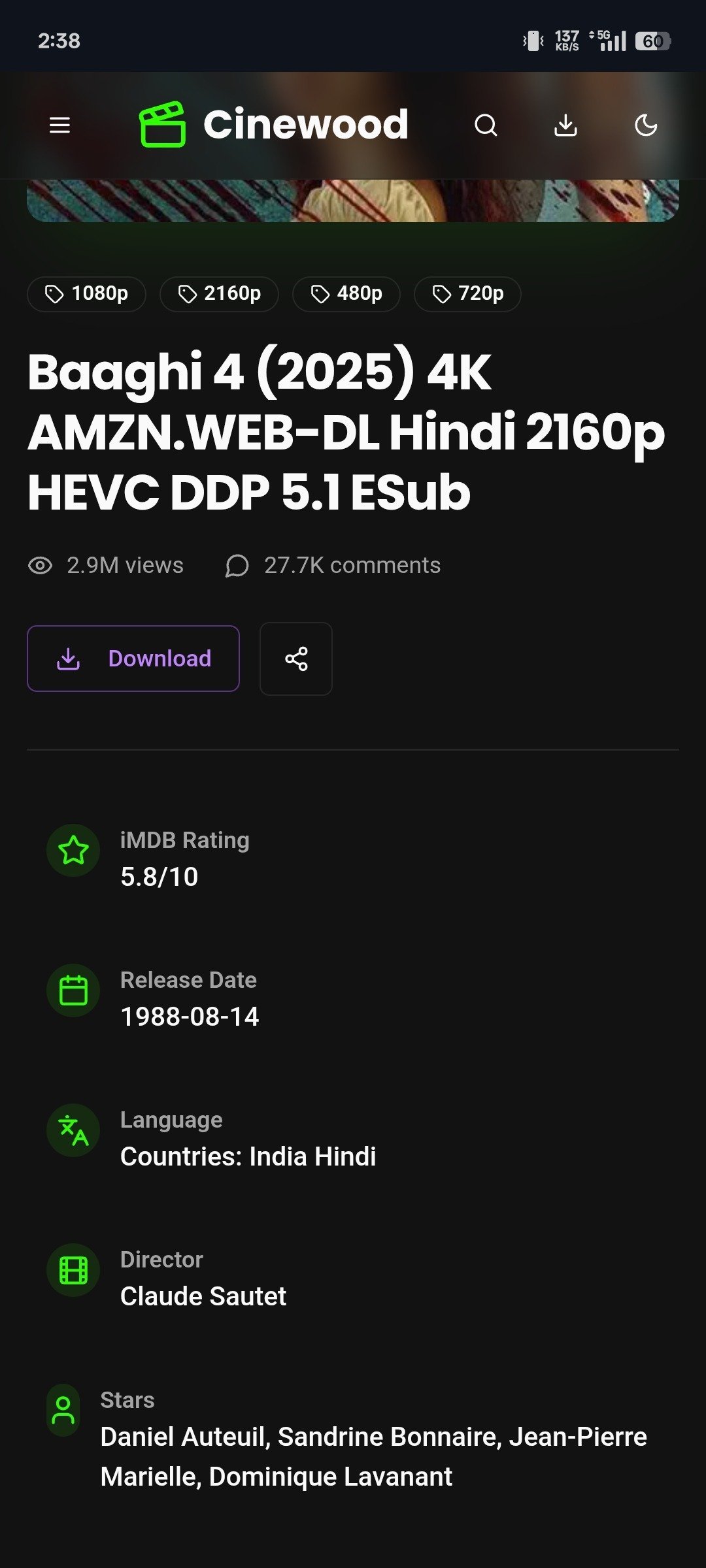The height and width of the screenshot is (1568, 706).
Task: Select the 1080p quality tag
Action: (86, 294)
